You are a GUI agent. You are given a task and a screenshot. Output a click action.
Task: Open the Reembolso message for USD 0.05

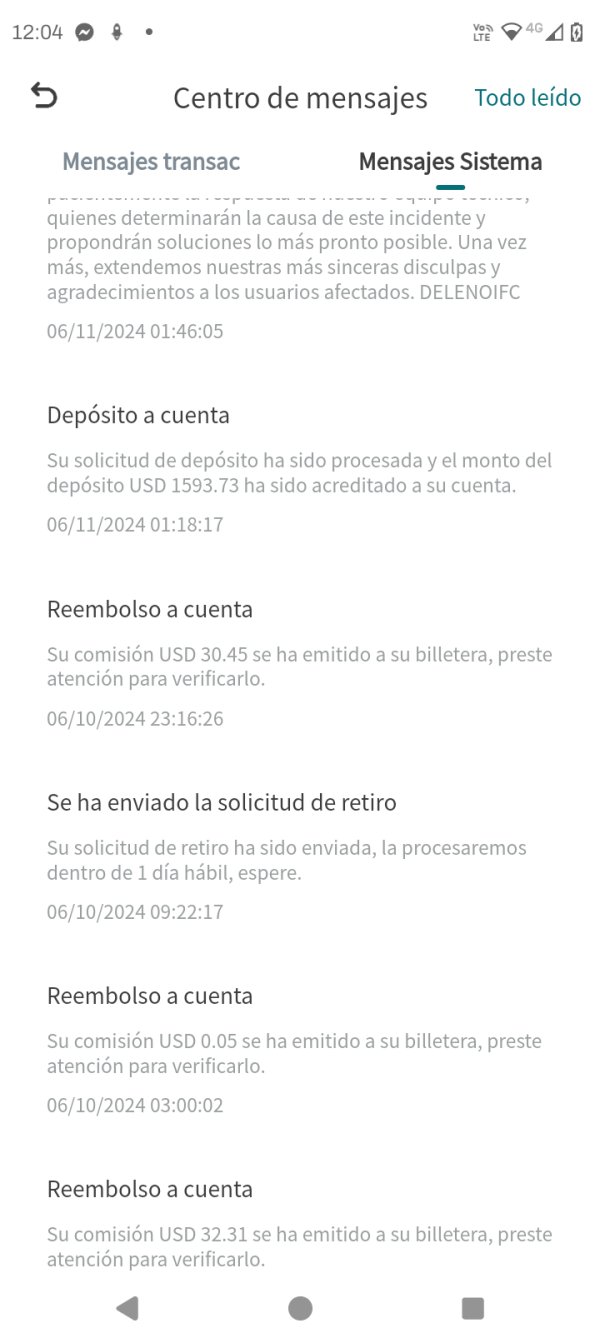300,1050
